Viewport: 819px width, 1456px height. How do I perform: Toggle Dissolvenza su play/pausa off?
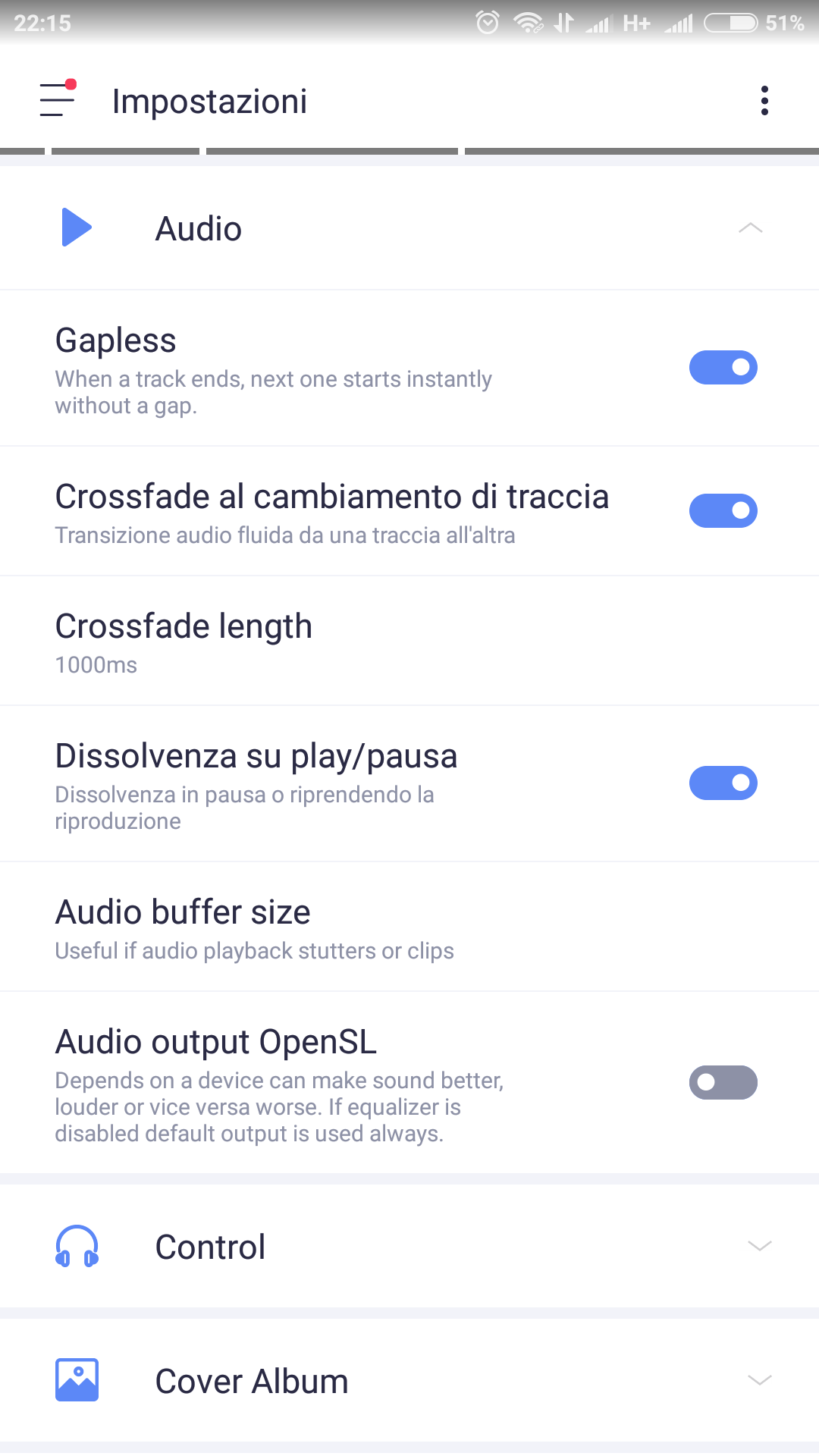point(723,783)
